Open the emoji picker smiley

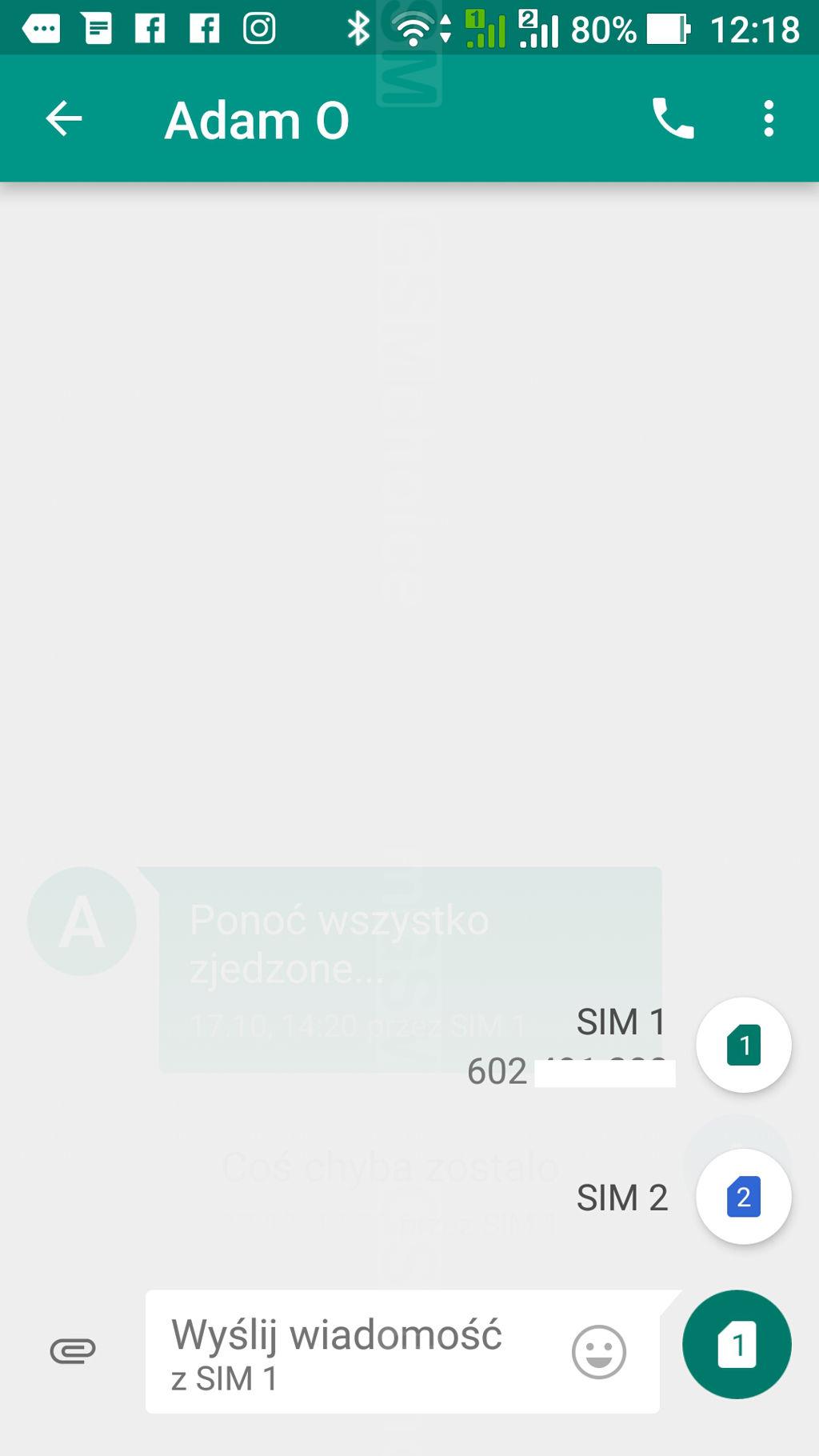(x=598, y=1352)
